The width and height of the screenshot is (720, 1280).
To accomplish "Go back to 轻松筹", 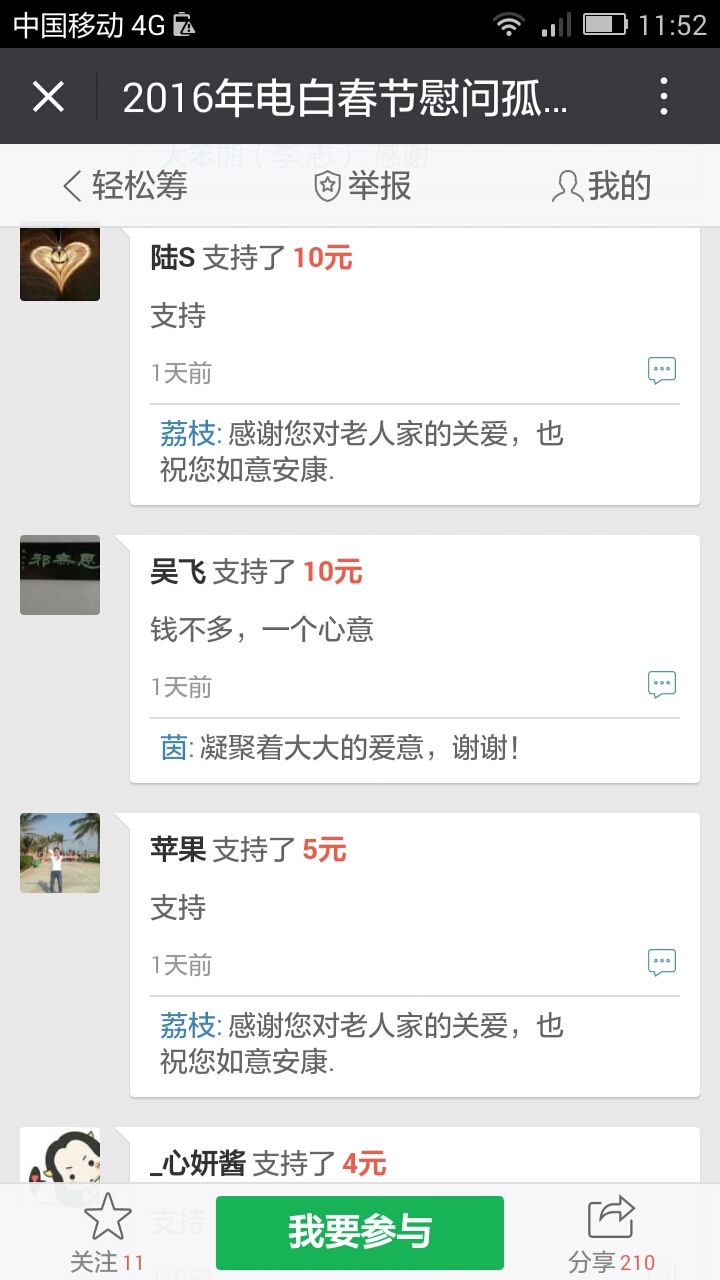I will pyautogui.click(x=125, y=186).
